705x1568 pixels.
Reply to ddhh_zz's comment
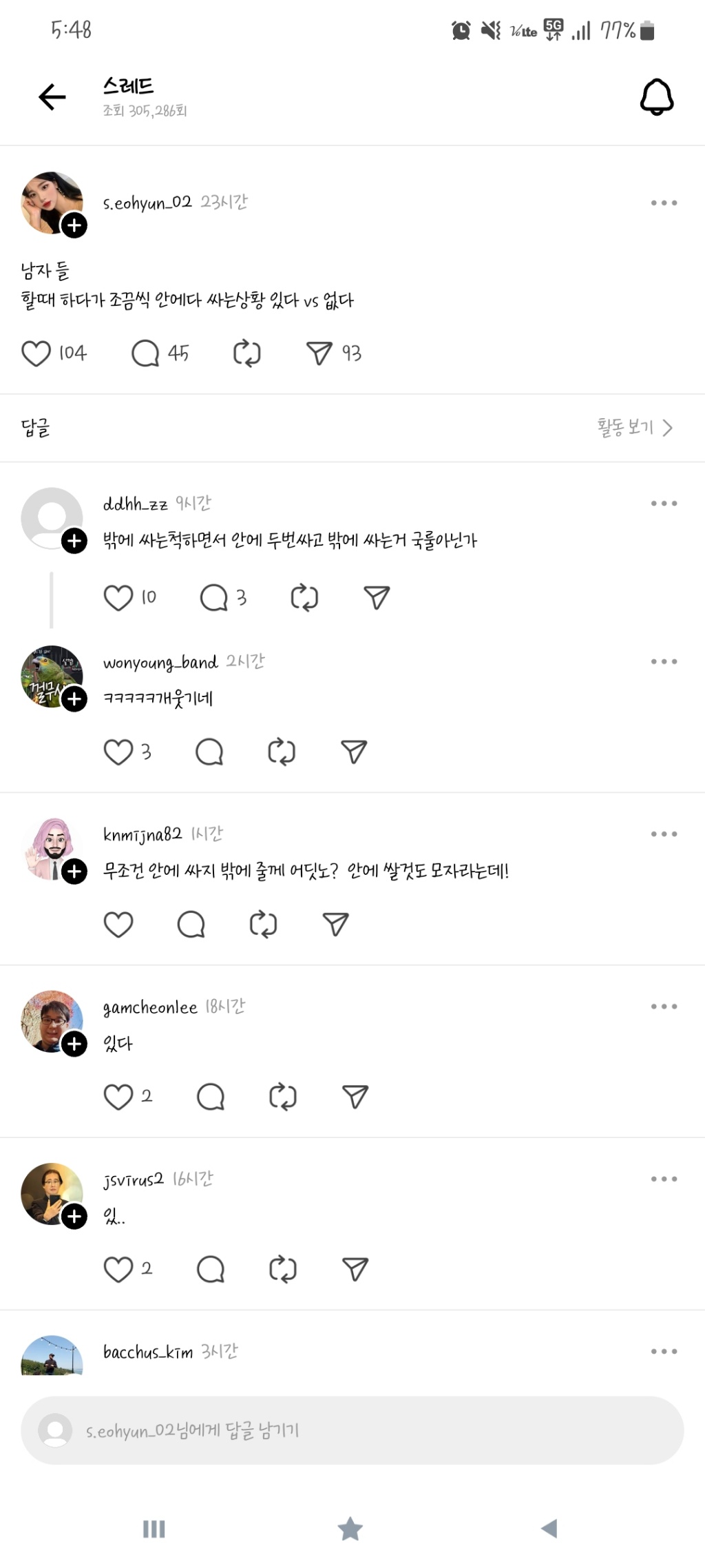(213, 597)
